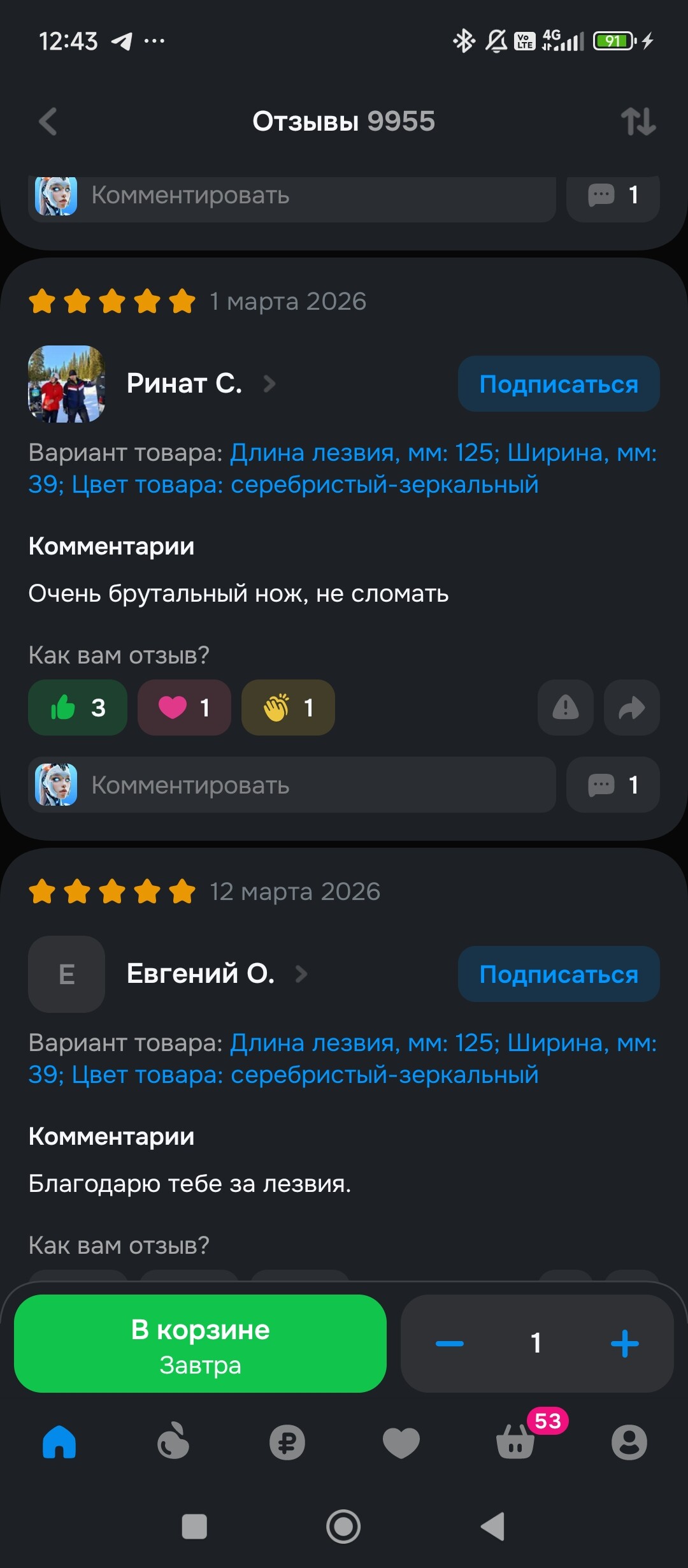688x1568 pixels.
Task: Open the profile tab
Action: click(629, 1443)
